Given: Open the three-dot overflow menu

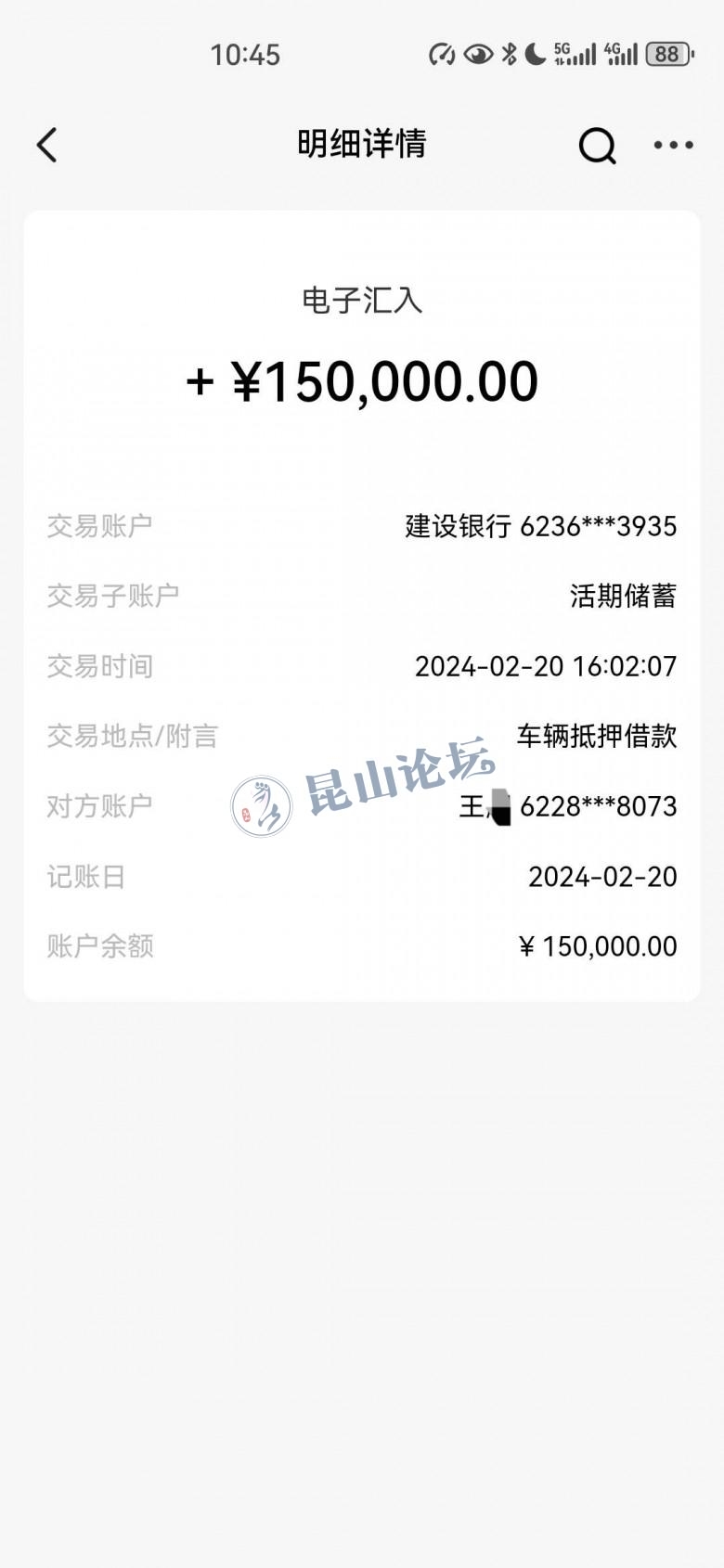Looking at the screenshot, I should 673,145.
